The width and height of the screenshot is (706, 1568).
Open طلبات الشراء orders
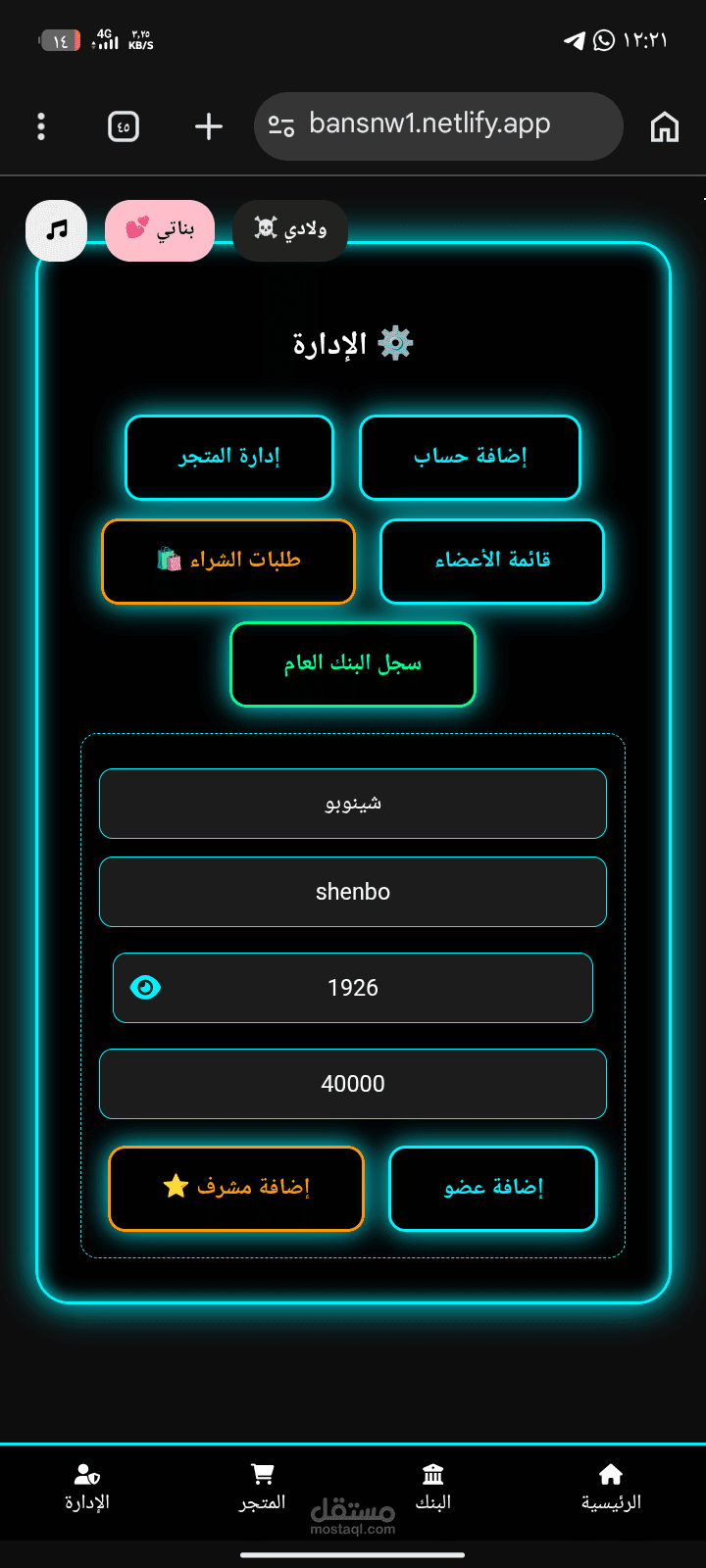[x=228, y=562]
